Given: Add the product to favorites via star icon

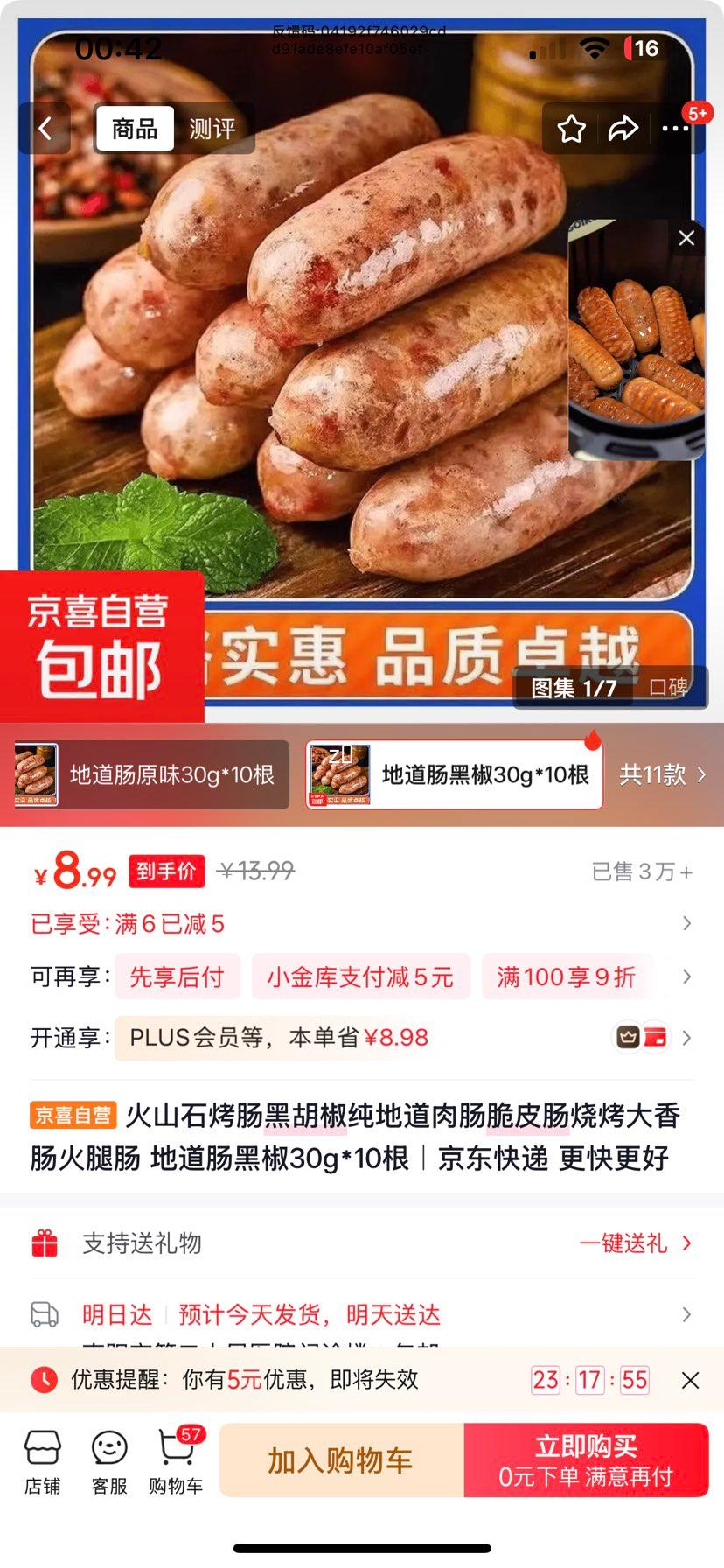Looking at the screenshot, I should [x=571, y=128].
